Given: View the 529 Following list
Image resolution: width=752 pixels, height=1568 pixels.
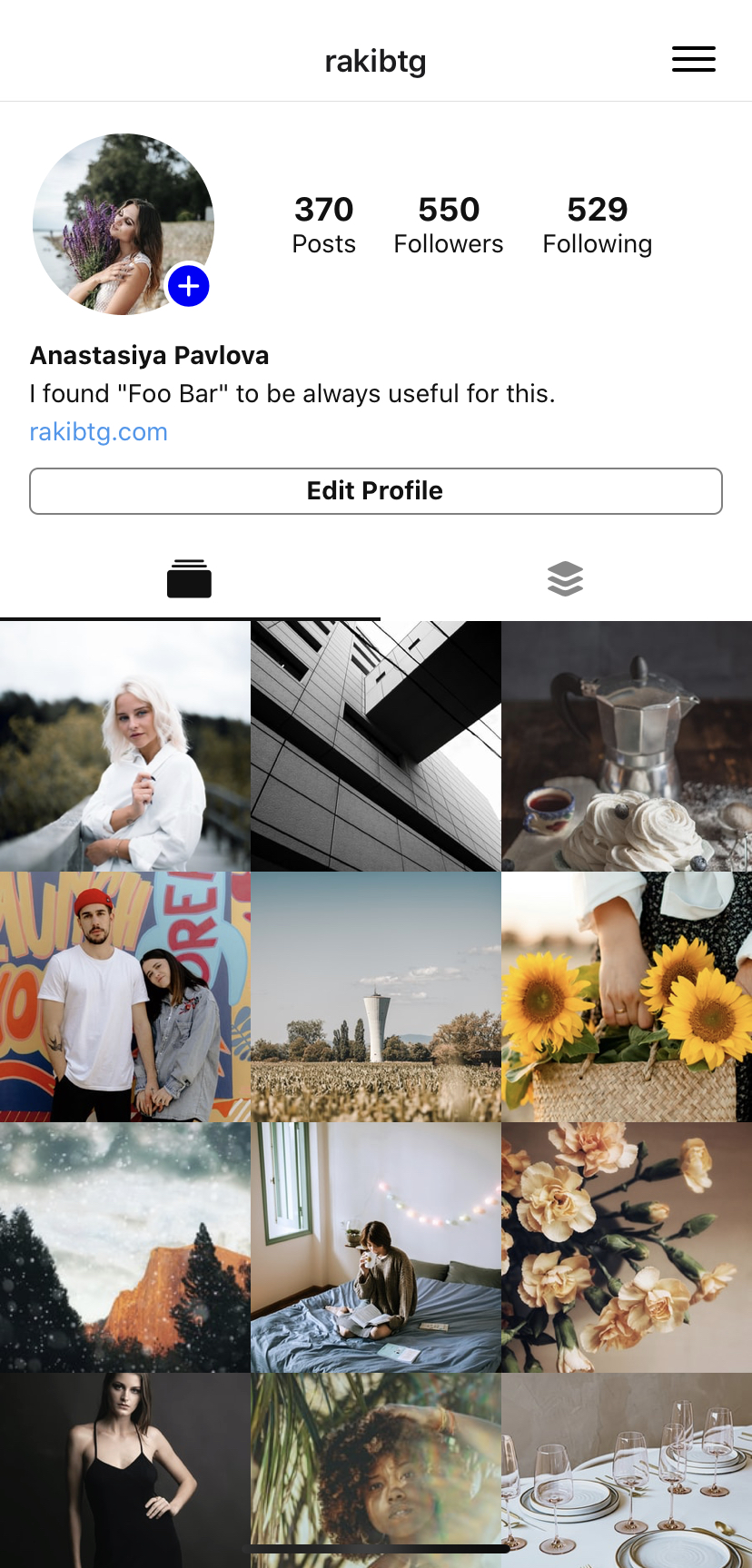Looking at the screenshot, I should point(597,224).
